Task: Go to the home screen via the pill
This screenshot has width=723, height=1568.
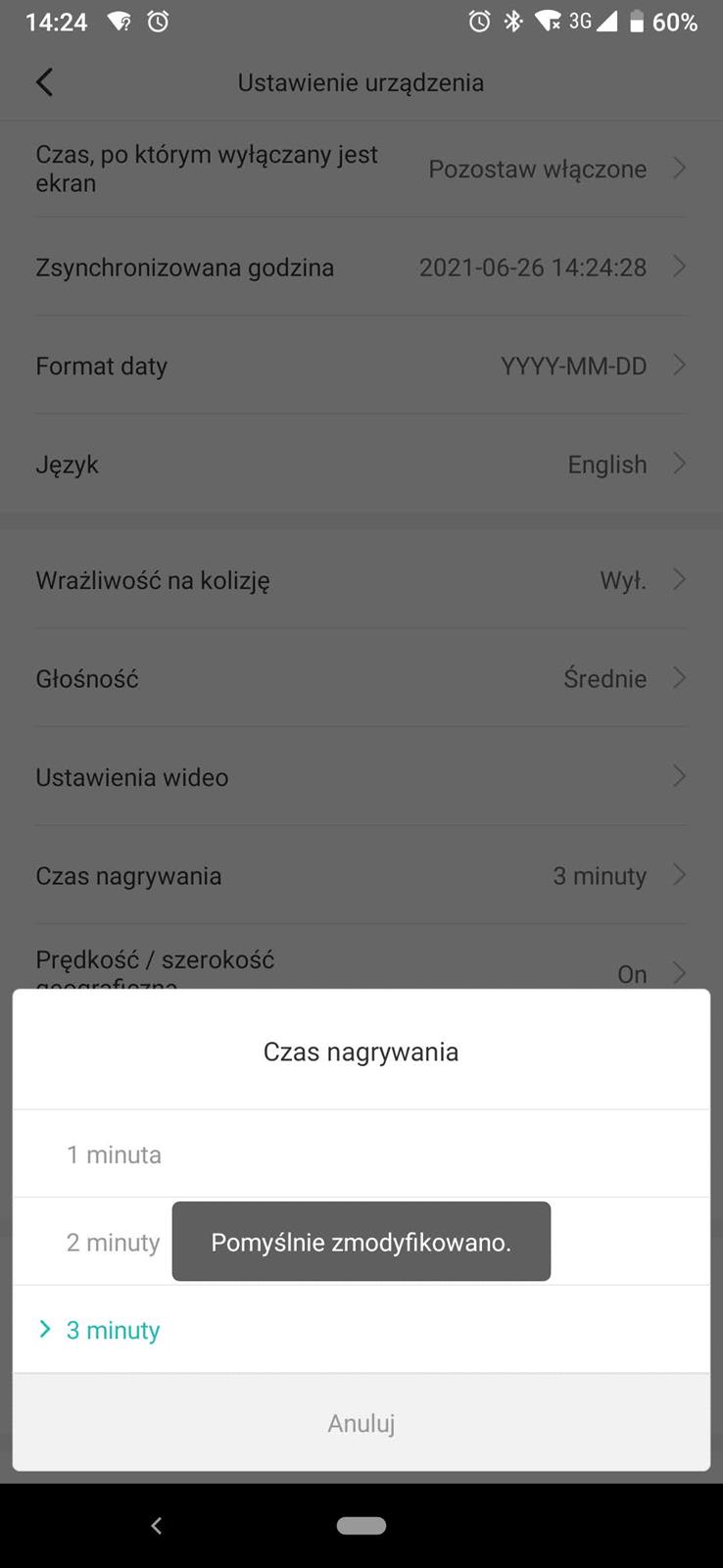Action: (361, 1526)
